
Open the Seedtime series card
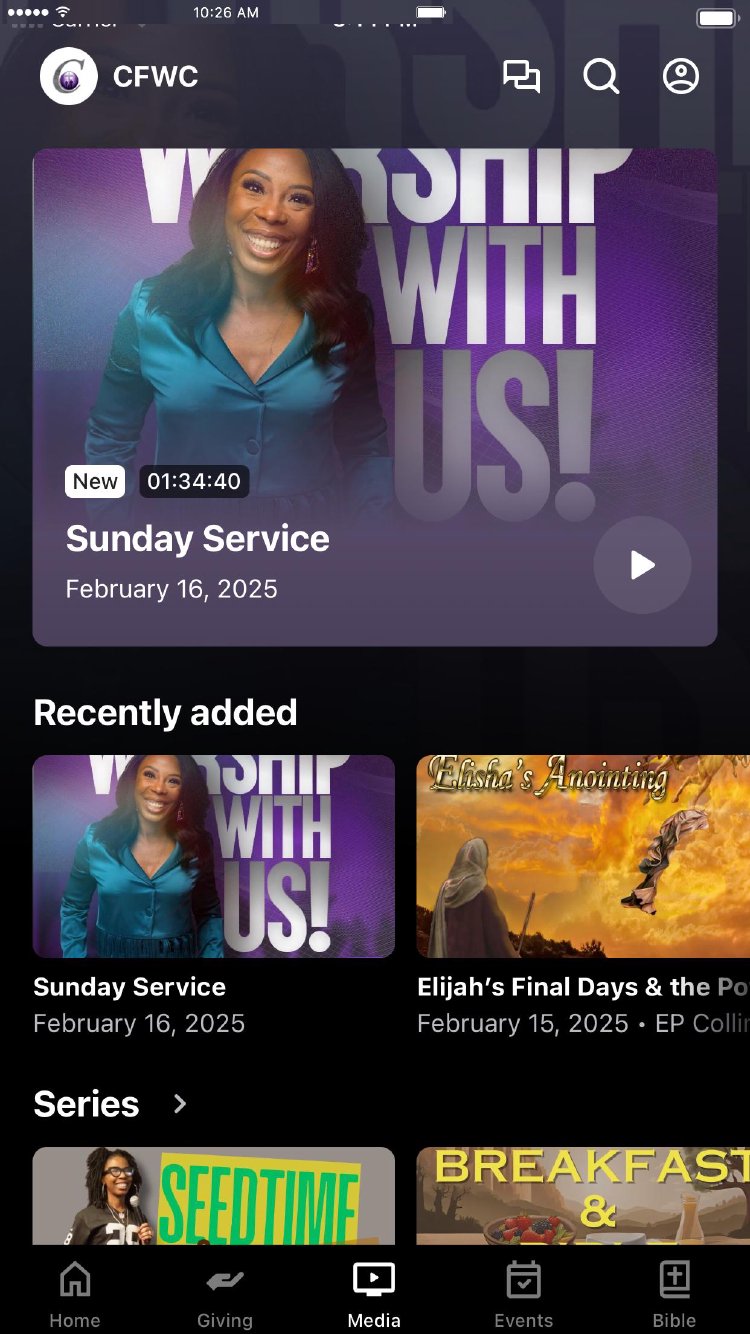point(214,1196)
